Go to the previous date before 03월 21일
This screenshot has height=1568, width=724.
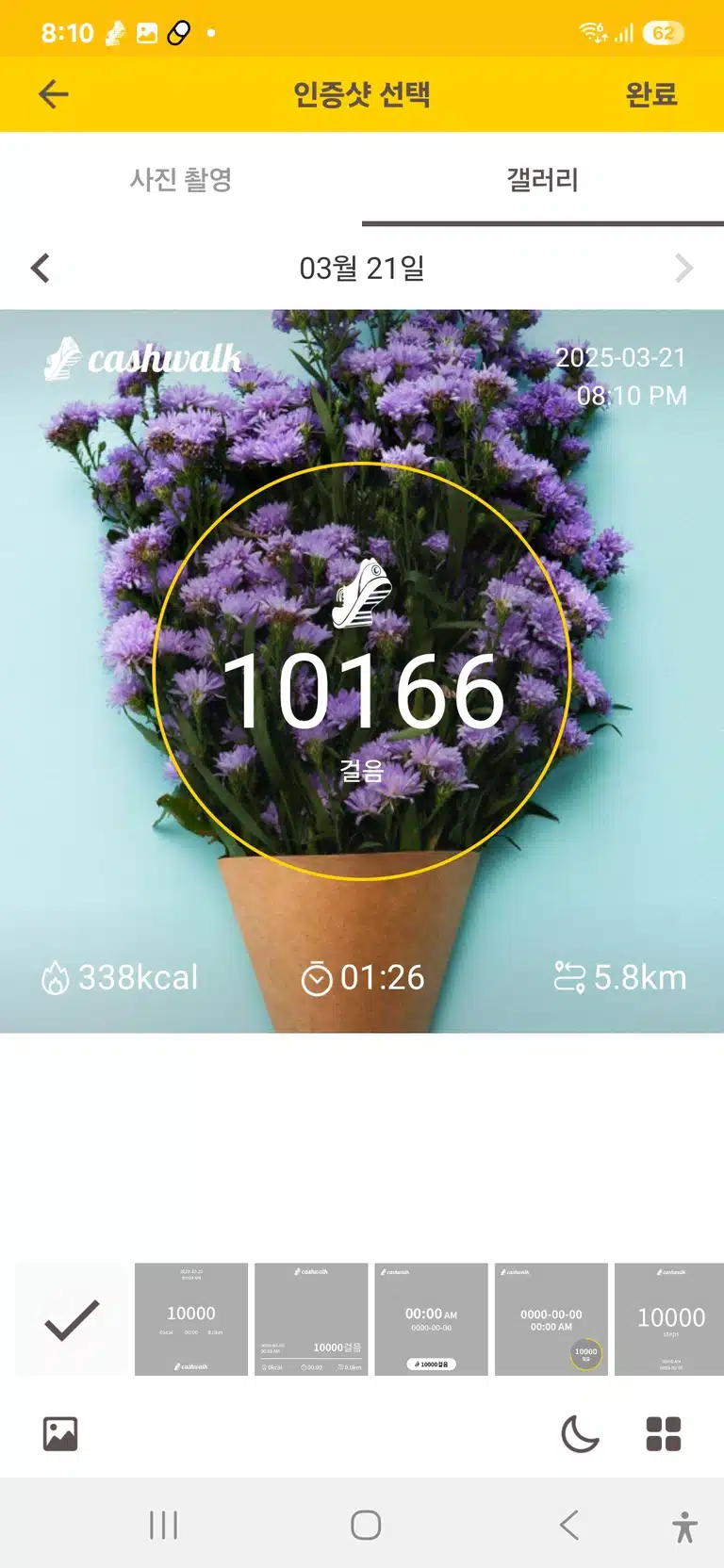(41, 269)
